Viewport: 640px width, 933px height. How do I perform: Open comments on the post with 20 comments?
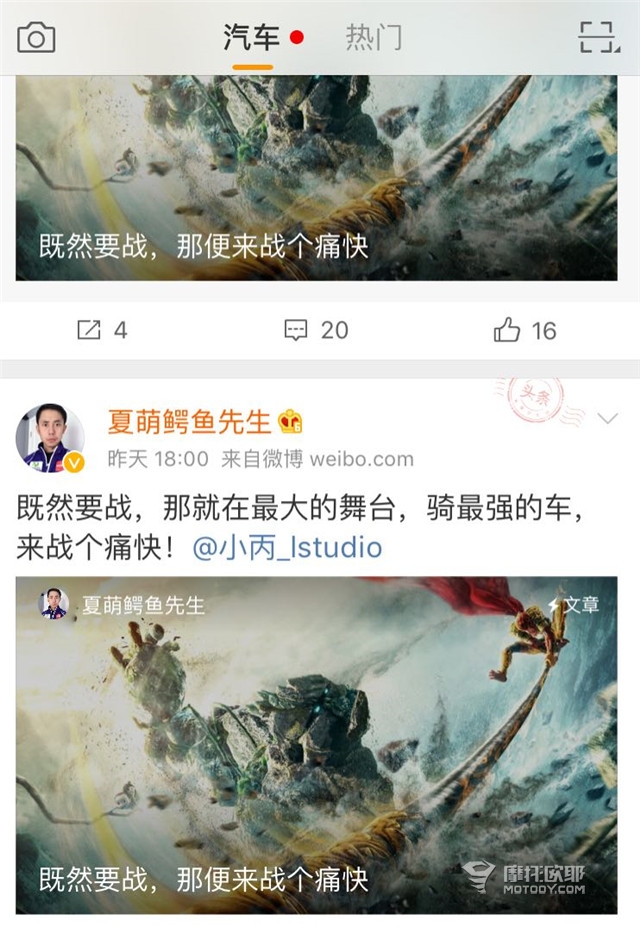pos(316,330)
